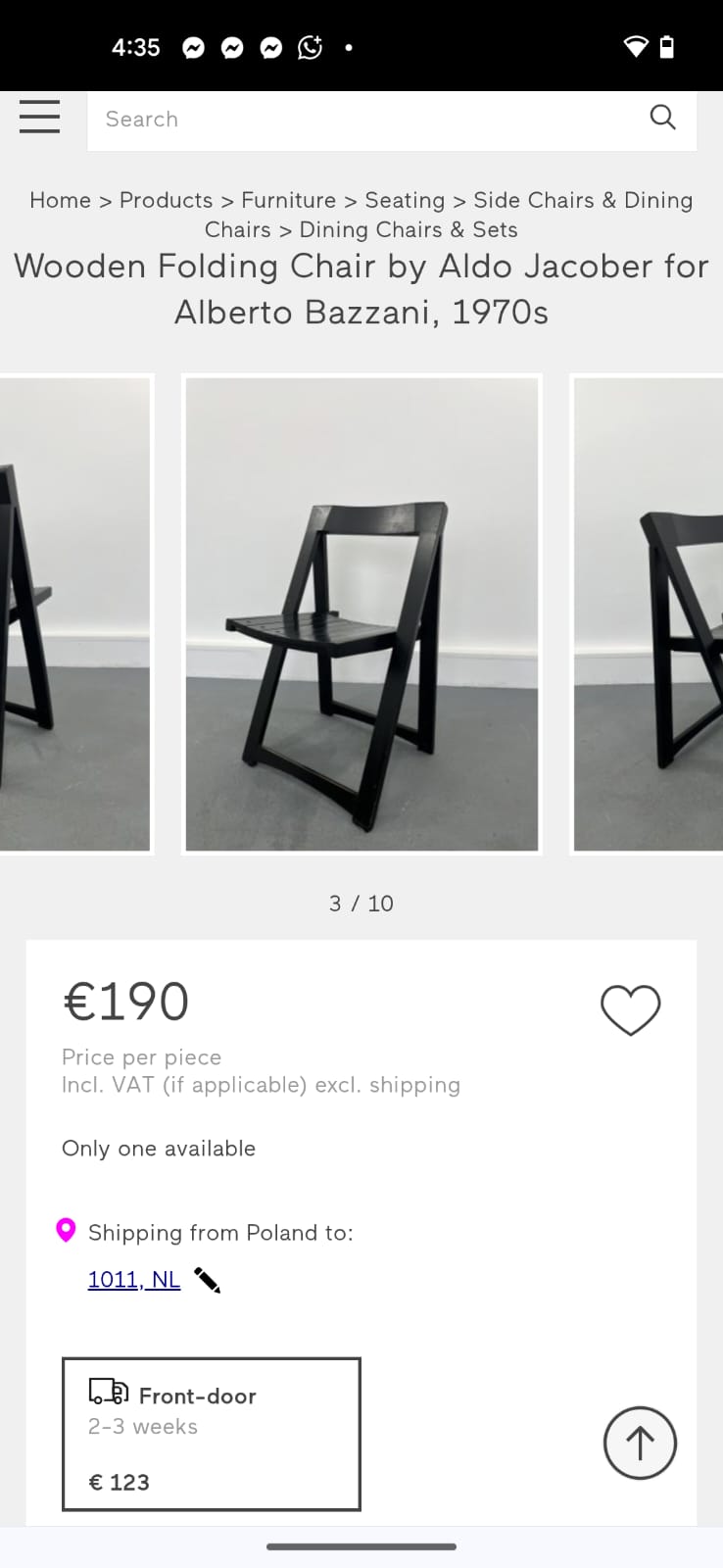The width and height of the screenshot is (723, 1568).
Task: Navigate to Dining Chairs & Sets breadcrumb
Action: coord(409,229)
